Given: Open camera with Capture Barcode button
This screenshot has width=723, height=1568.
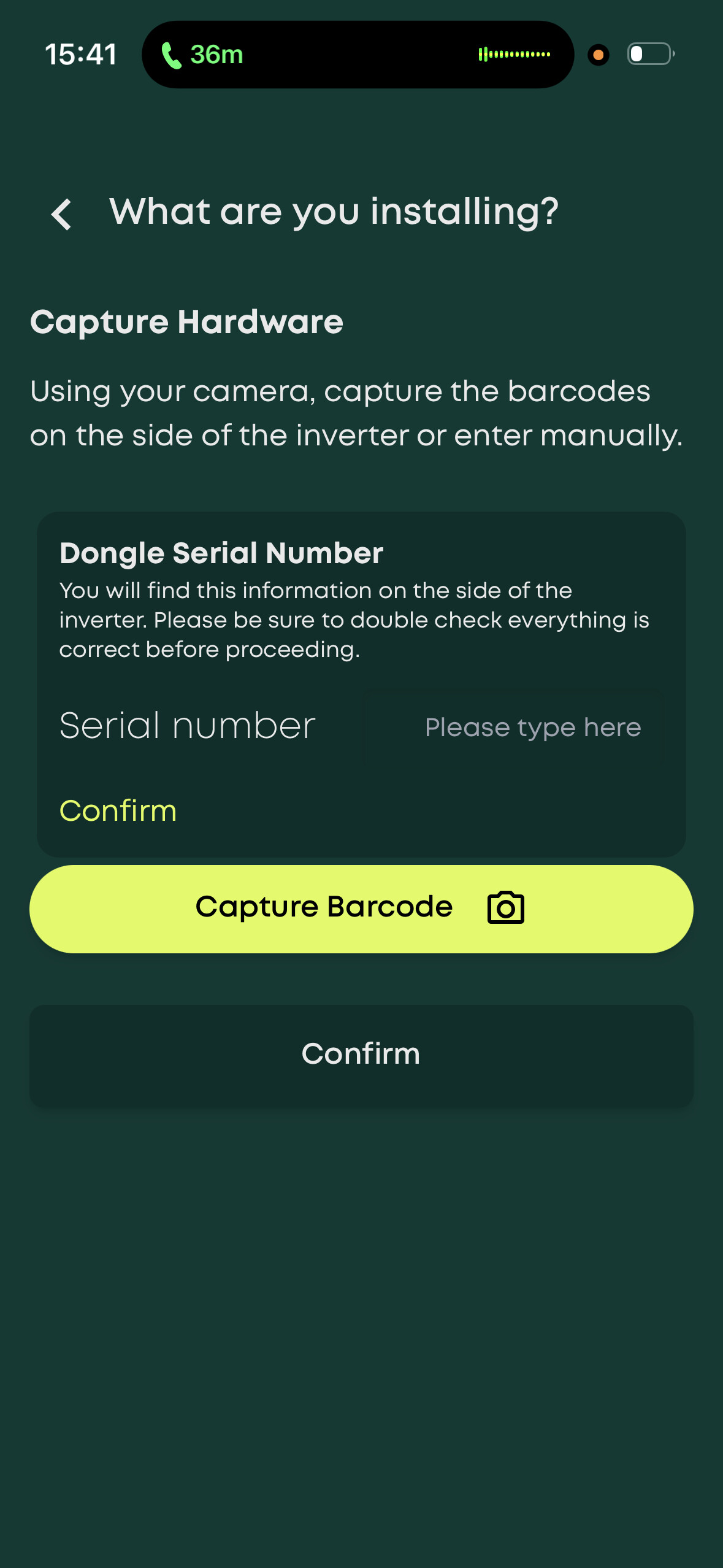Looking at the screenshot, I should pyautogui.click(x=361, y=909).
